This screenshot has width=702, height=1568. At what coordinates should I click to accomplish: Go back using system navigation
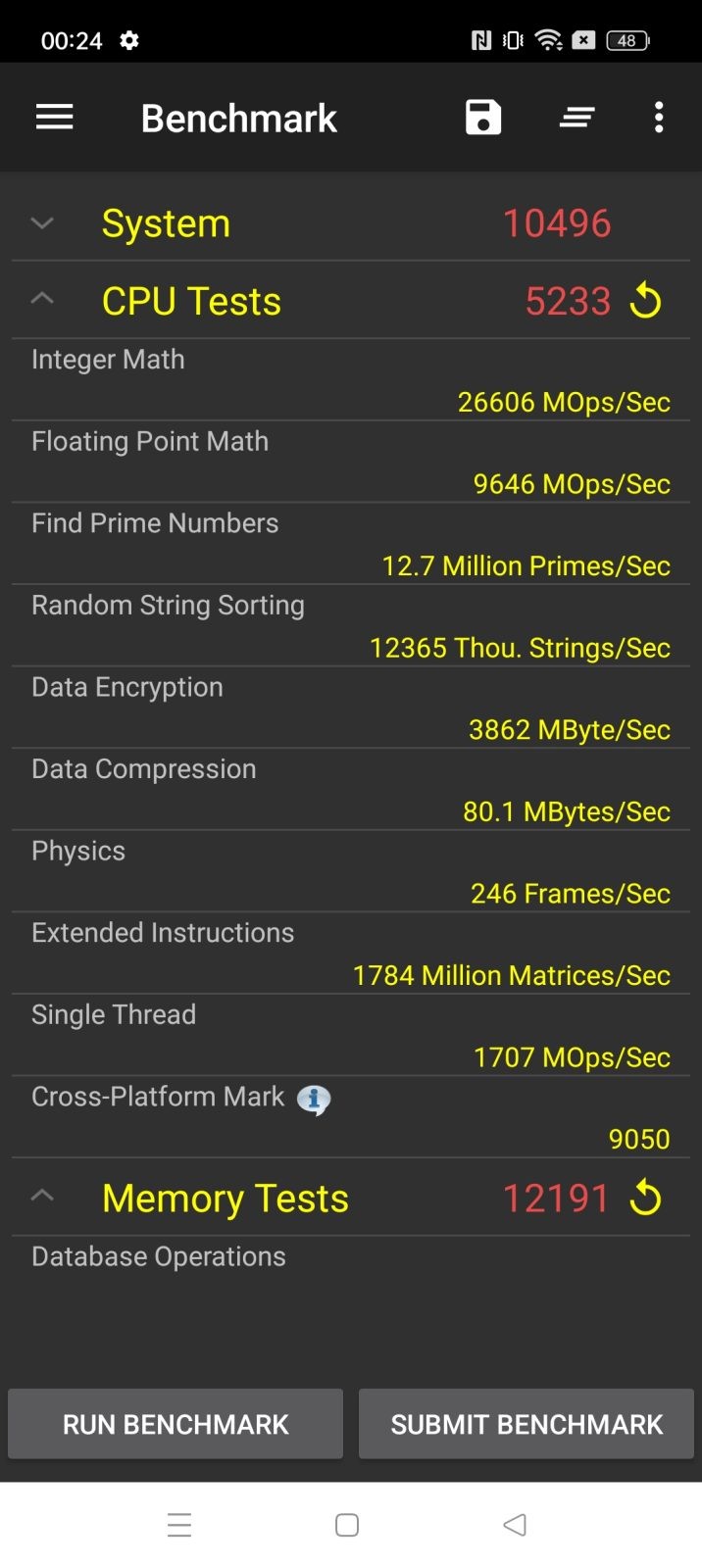coord(515,1525)
